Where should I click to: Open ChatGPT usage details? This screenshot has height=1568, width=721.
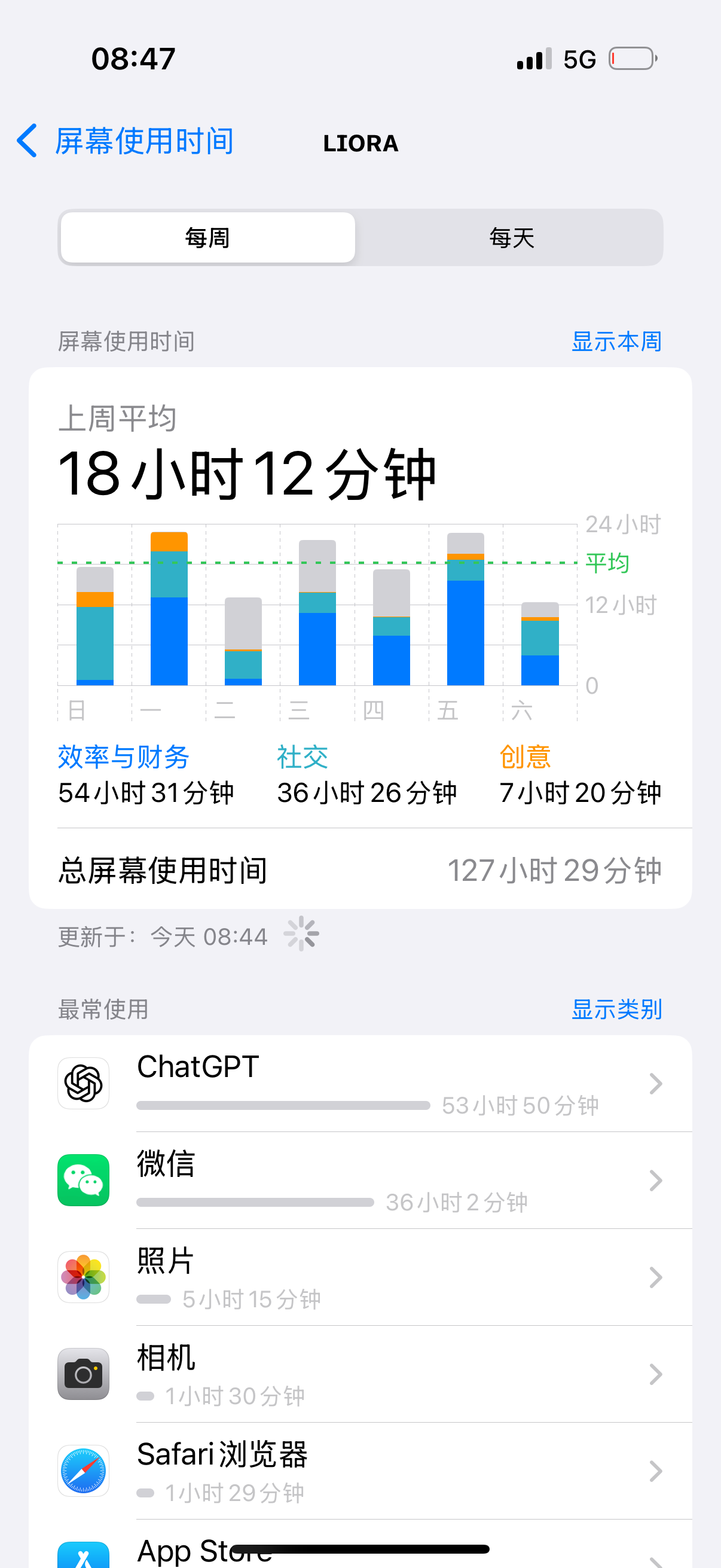[389, 1084]
